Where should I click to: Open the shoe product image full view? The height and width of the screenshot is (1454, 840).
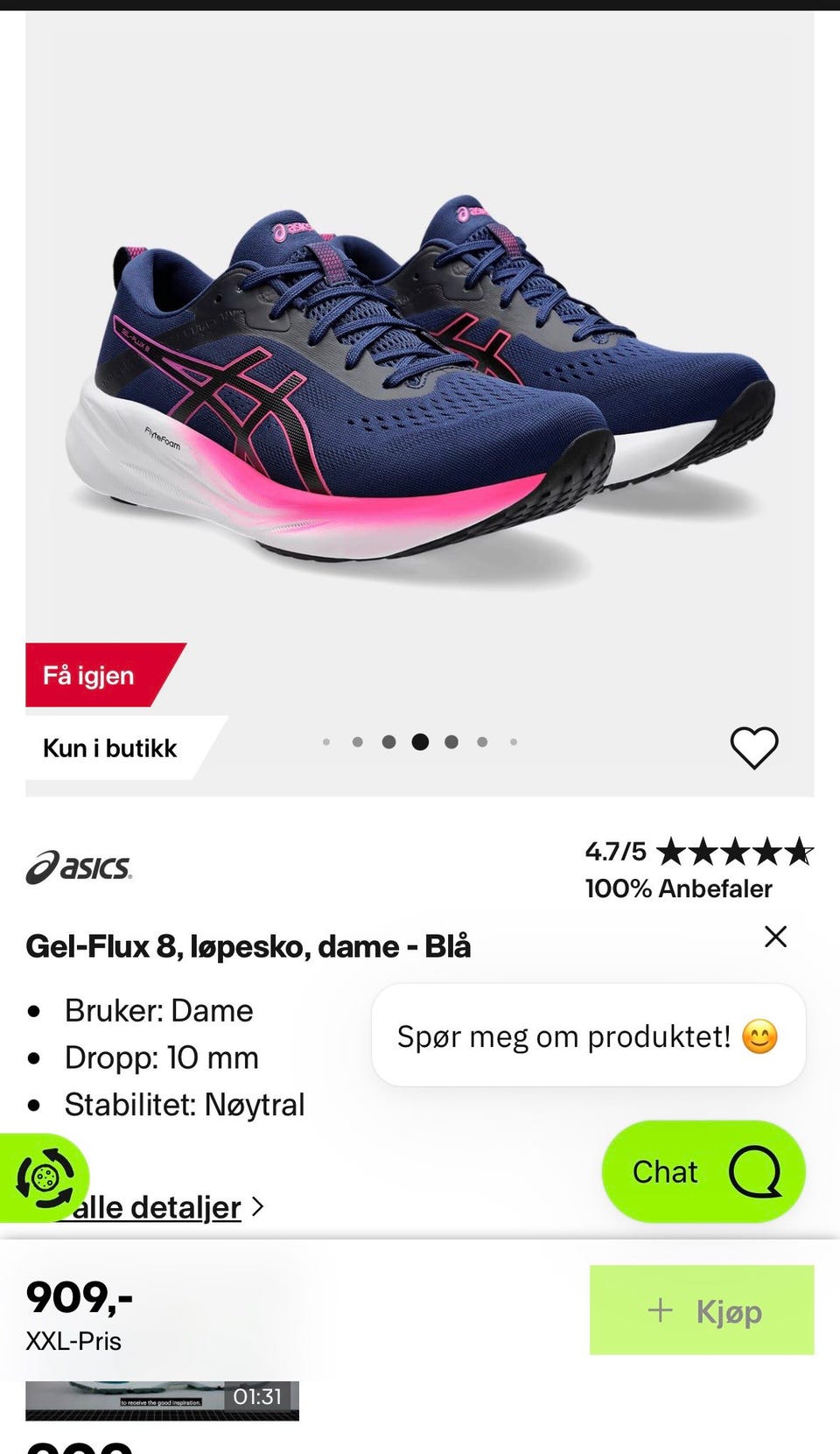[x=420, y=385]
